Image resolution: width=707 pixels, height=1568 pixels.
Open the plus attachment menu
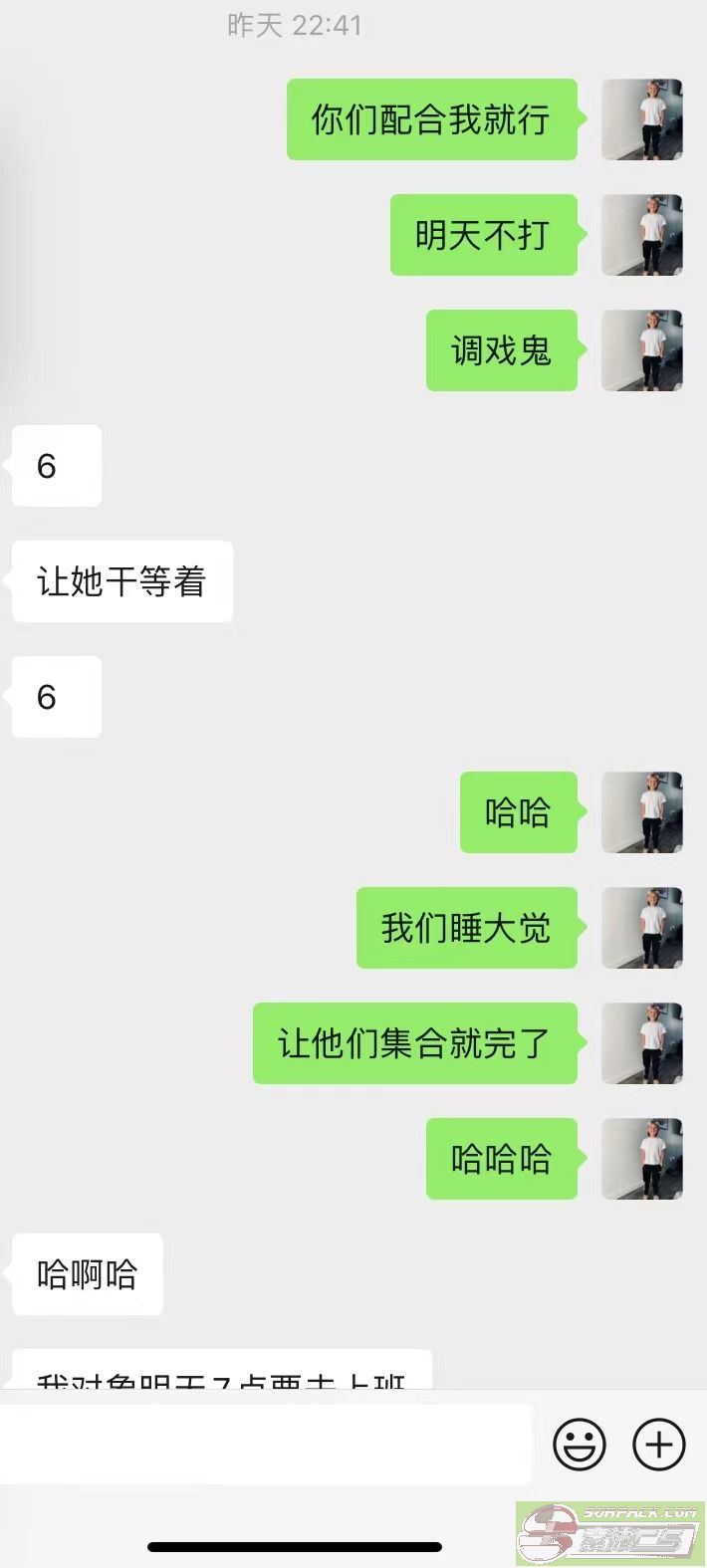pyautogui.click(x=659, y=1445)
